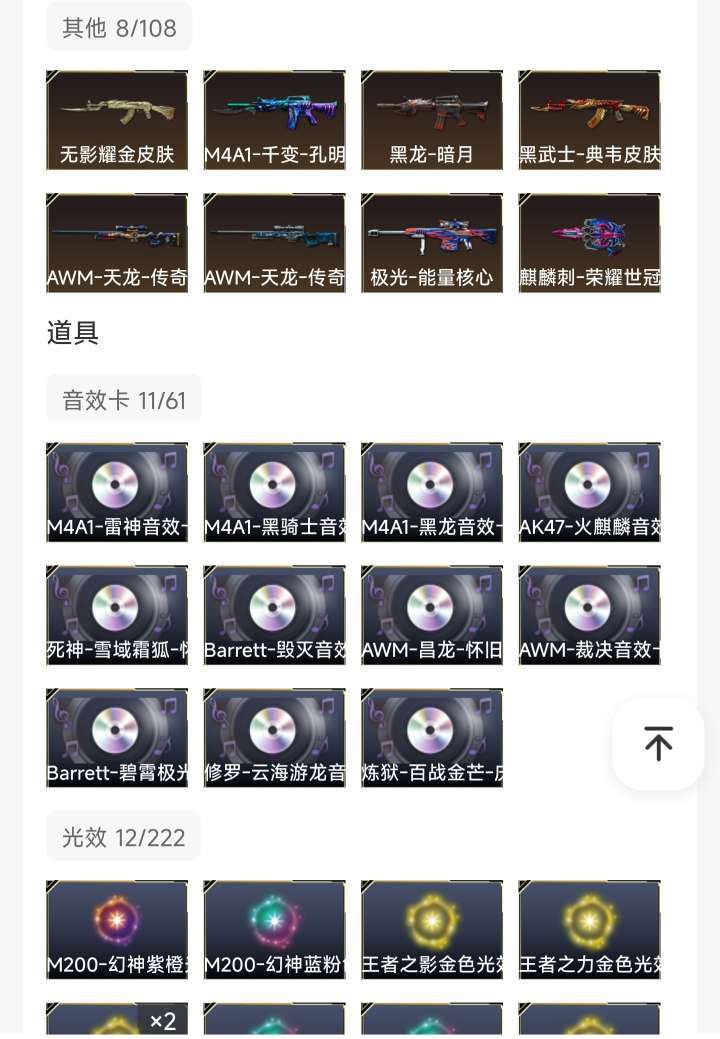Open the 修罗-云海游龙音效 card
The image size is (720, 1039).
pos(274,736)
